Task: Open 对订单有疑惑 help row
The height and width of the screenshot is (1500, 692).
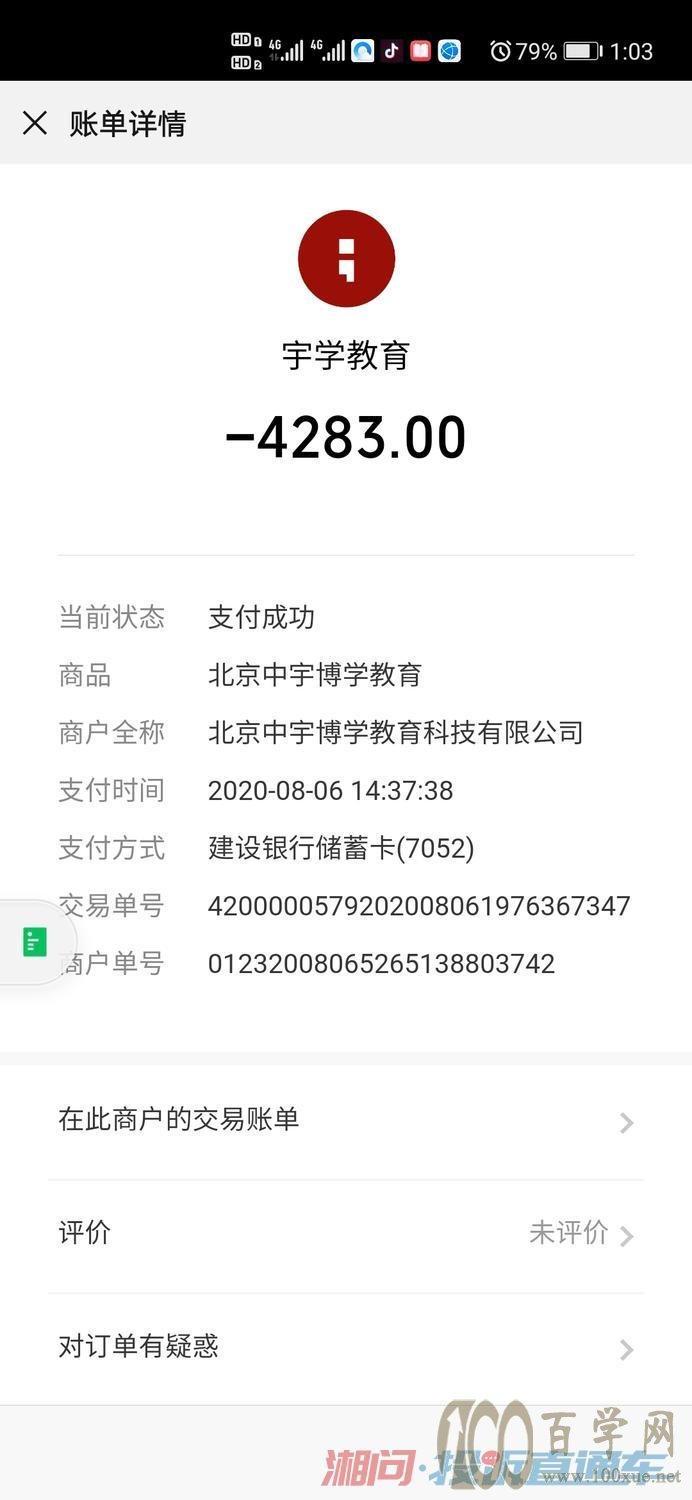Action: click(345, 1348)
